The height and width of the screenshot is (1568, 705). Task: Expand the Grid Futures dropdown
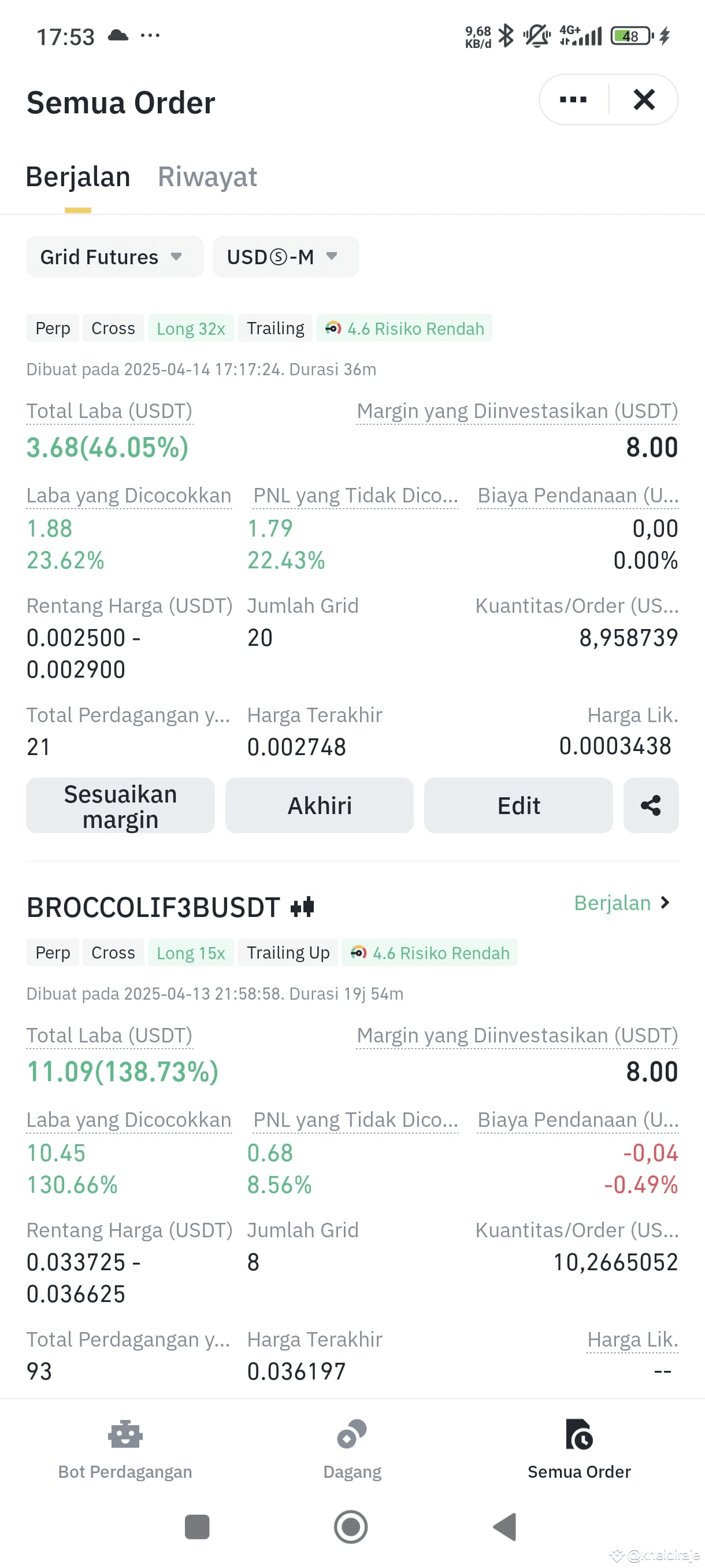[114, 257]
